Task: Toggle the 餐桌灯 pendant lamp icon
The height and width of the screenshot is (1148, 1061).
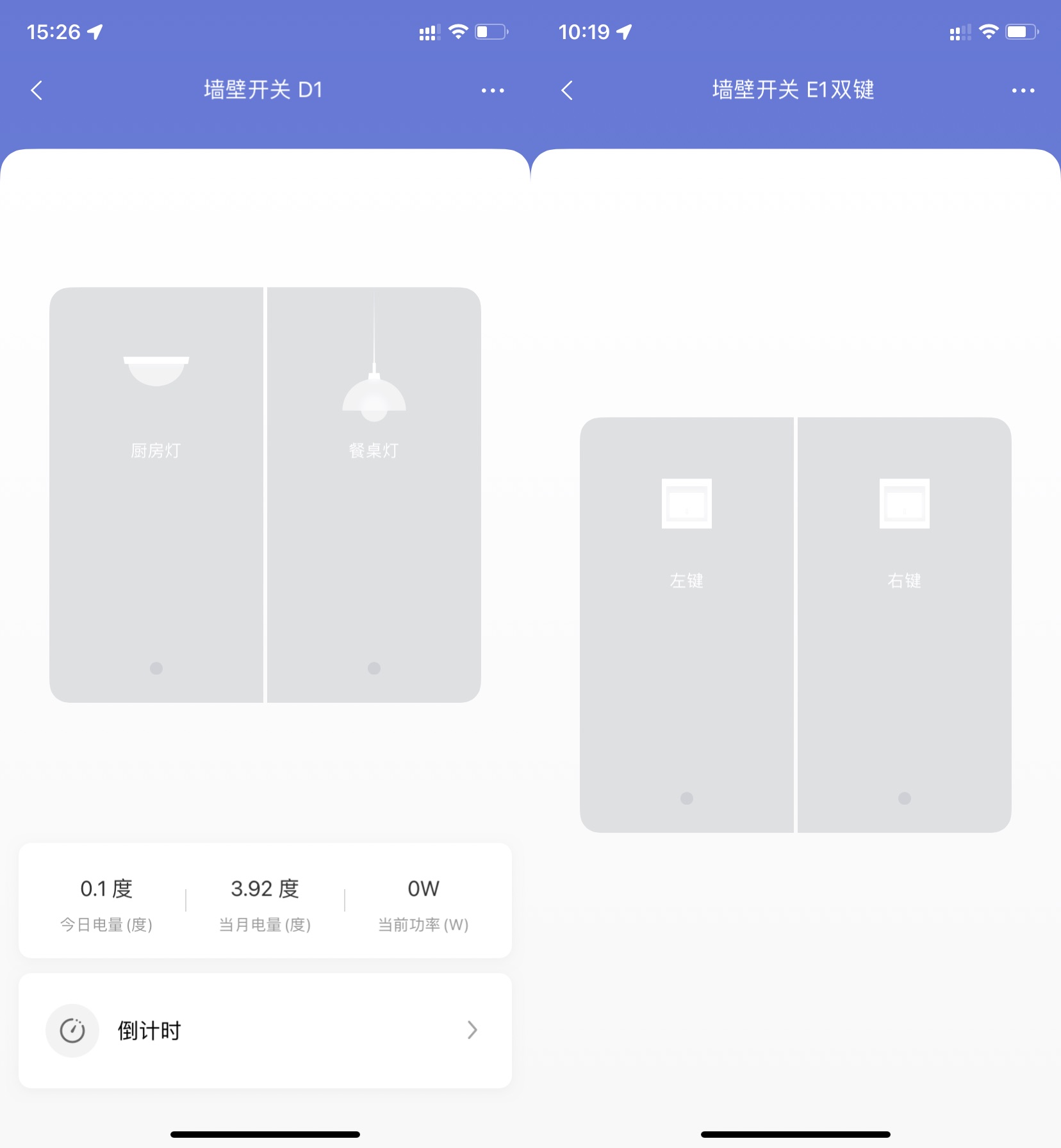Action: (375, 397)
